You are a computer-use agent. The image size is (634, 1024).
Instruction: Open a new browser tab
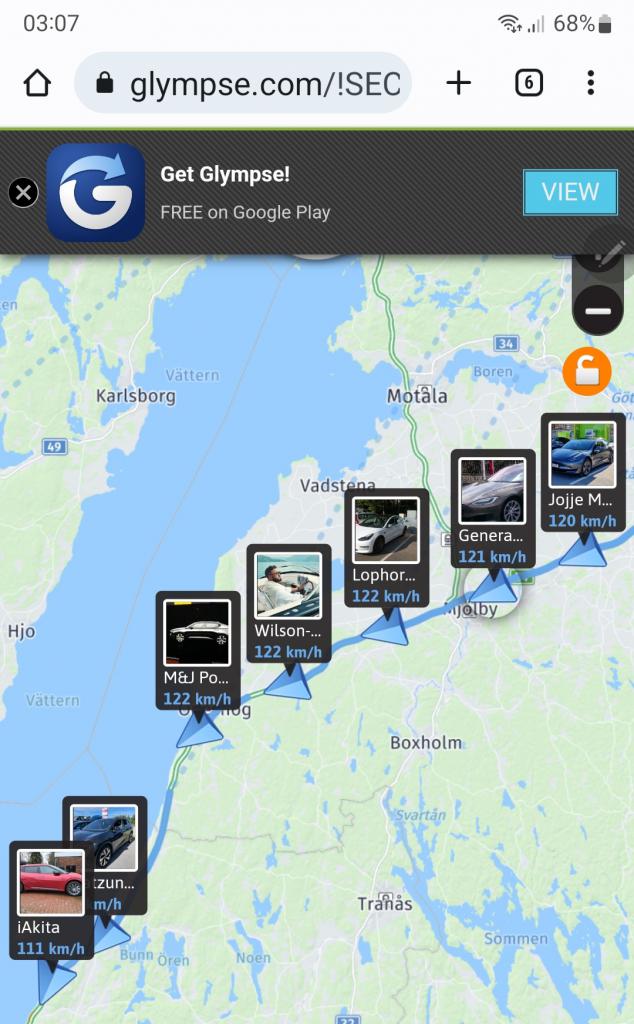tap(458, 83)
